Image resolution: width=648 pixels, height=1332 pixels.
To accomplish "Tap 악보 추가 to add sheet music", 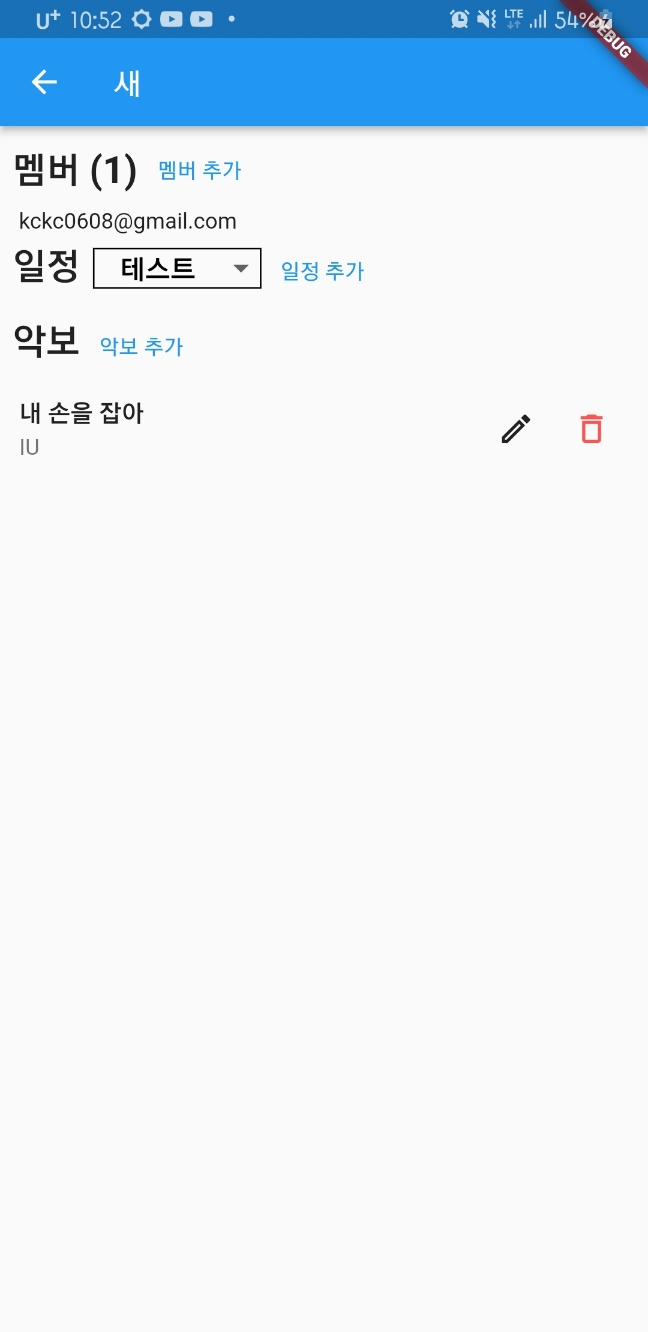I will pyautogui.click(x=141, y=346).
